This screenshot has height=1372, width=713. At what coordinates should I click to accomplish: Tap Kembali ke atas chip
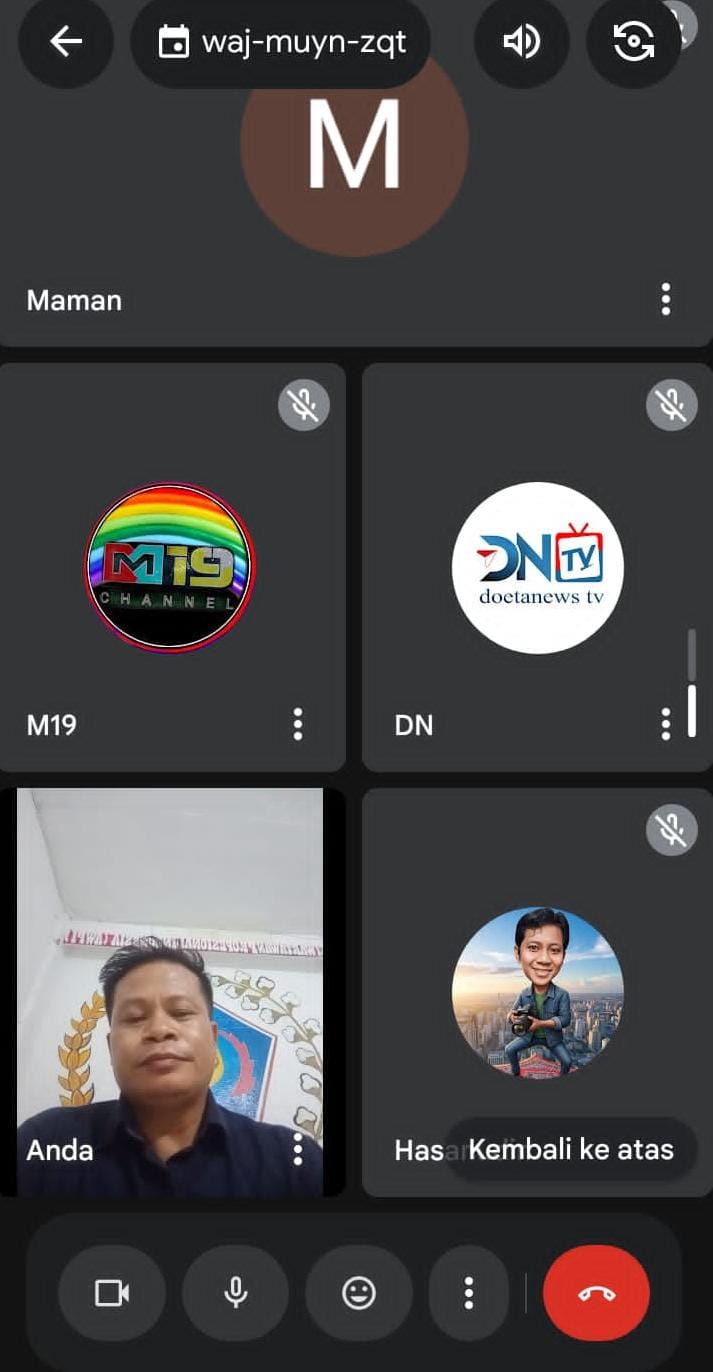point(571,1150)
